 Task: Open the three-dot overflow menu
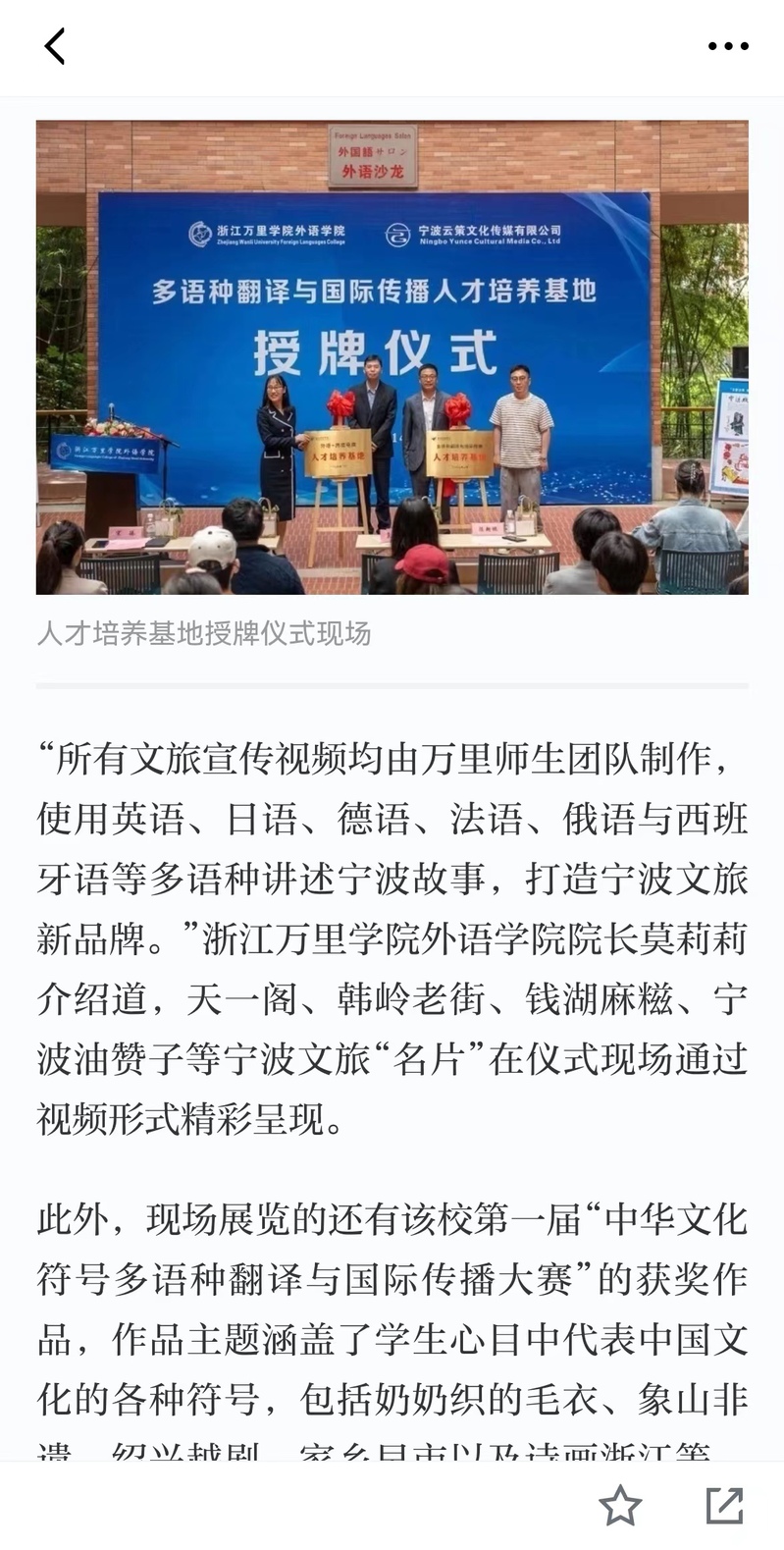(728, 46)
